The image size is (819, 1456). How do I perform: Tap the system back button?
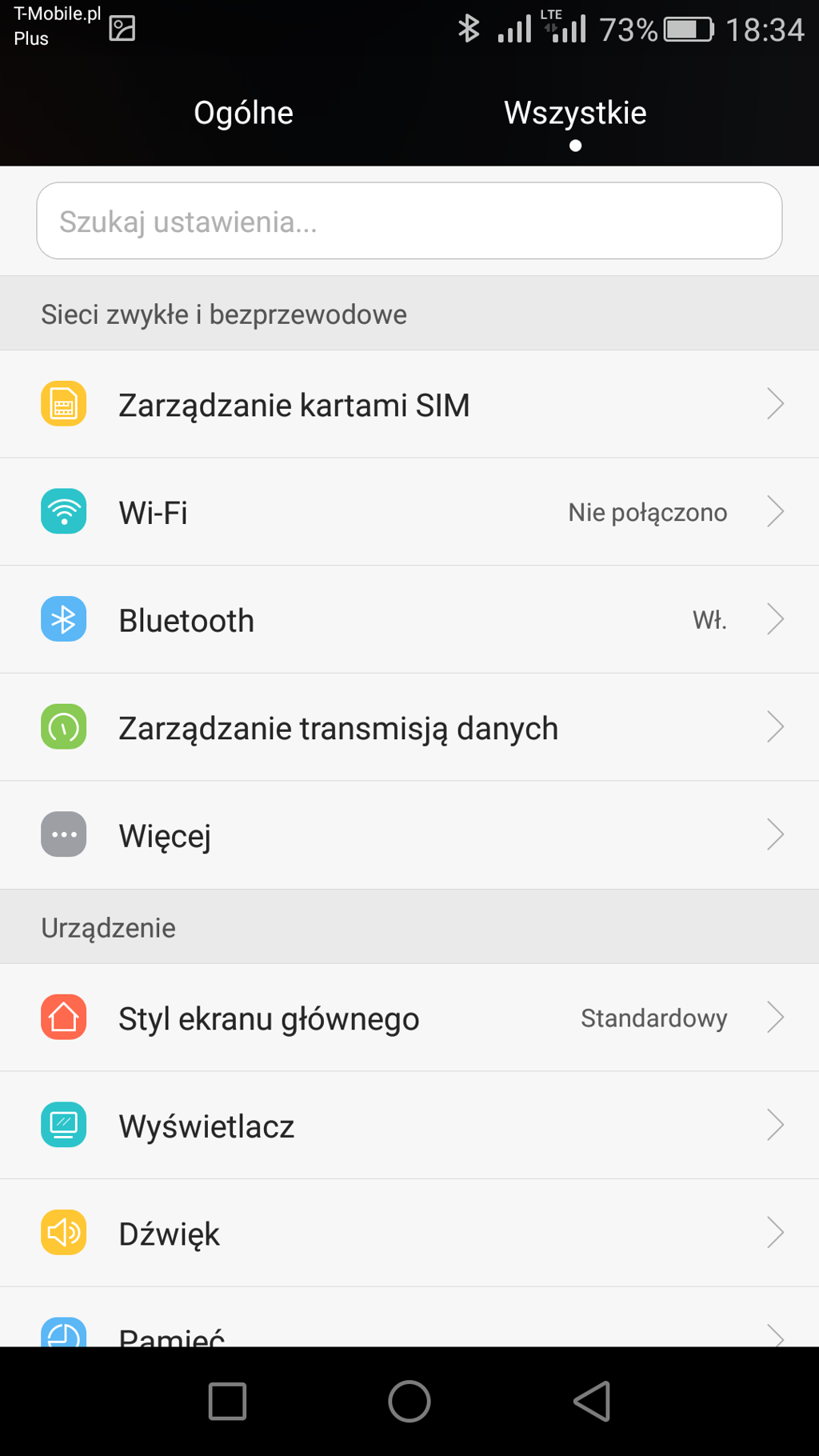tap(593, 1401)
